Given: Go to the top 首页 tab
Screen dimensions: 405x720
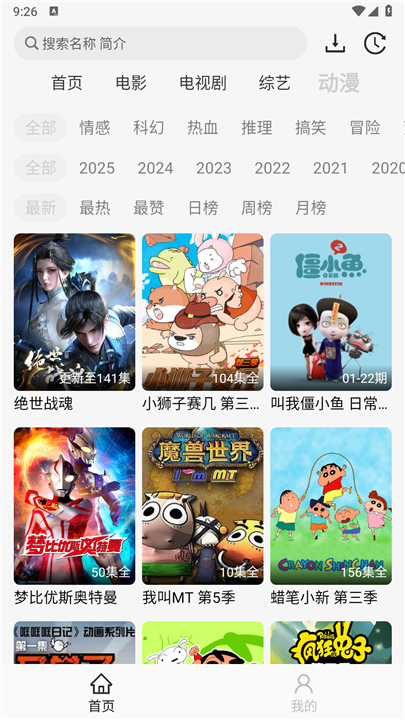Looking at the screenshot, I should (x=67, y=83).
